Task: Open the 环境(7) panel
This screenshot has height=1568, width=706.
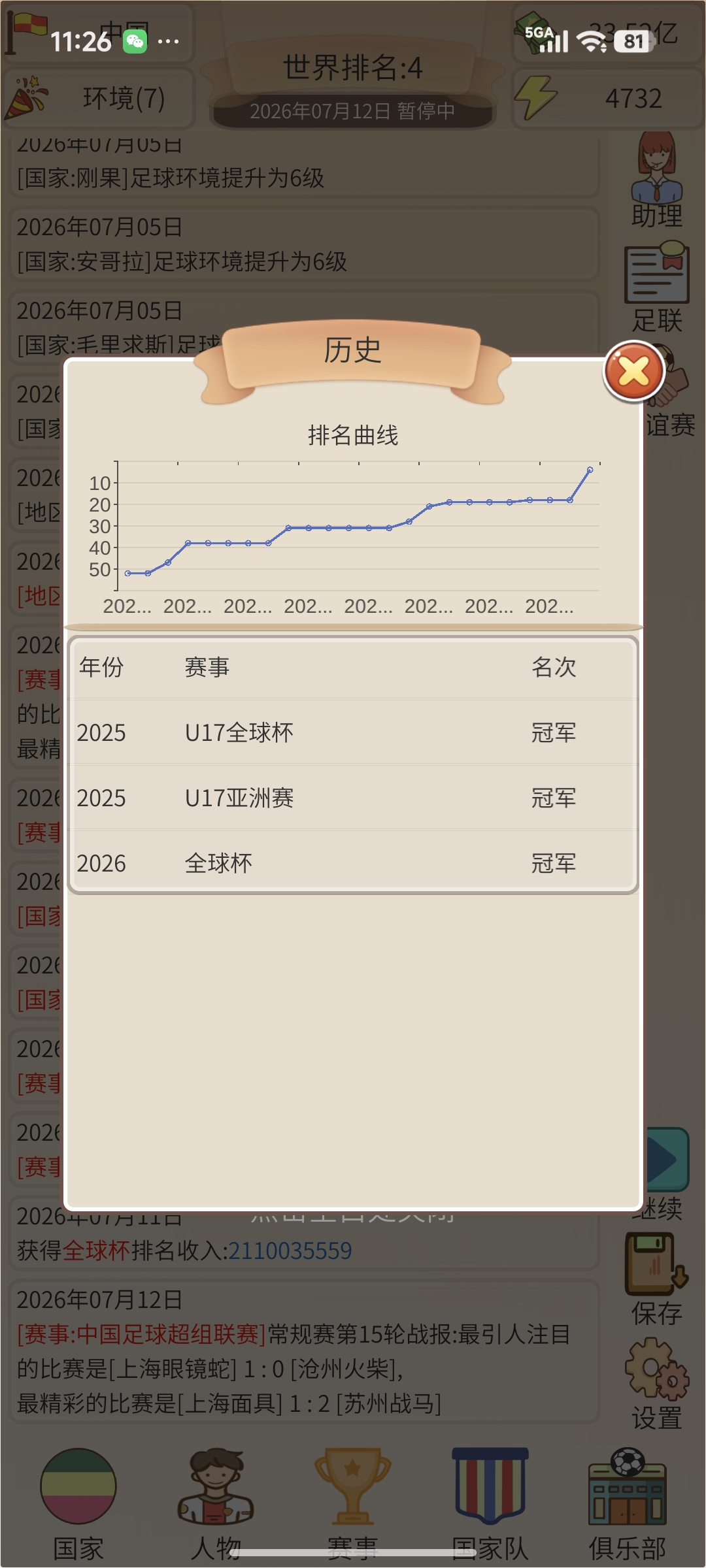Action: pyautogui.click(x=98, y=99)
